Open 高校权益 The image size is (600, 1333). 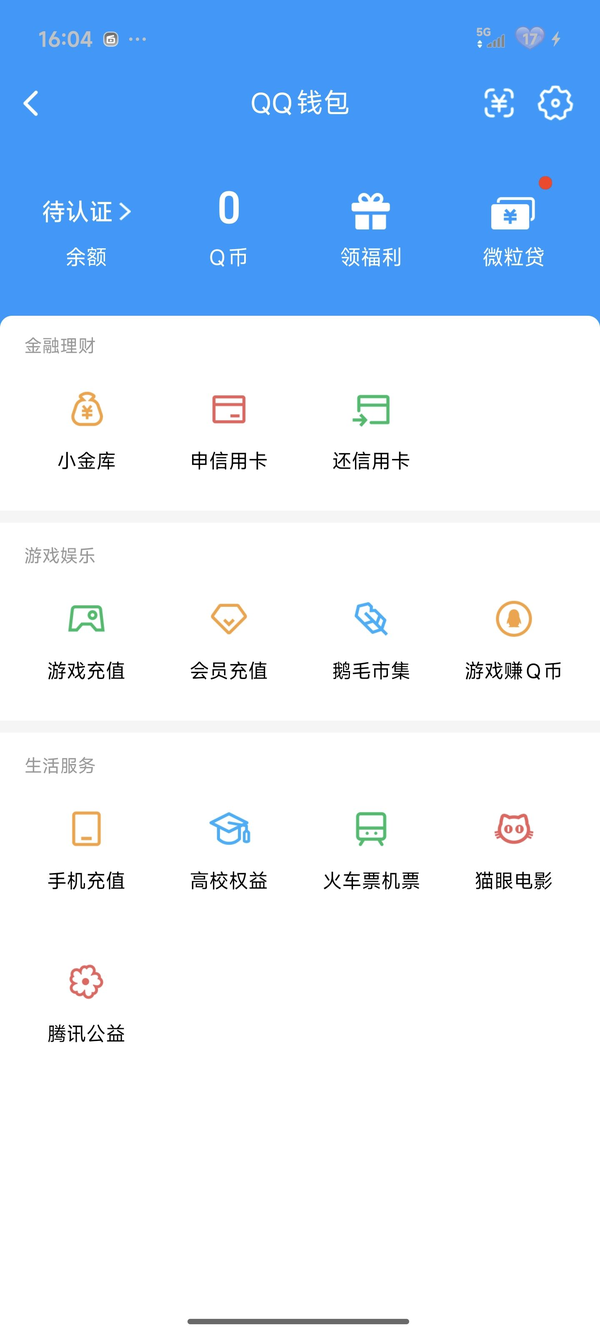229,851
